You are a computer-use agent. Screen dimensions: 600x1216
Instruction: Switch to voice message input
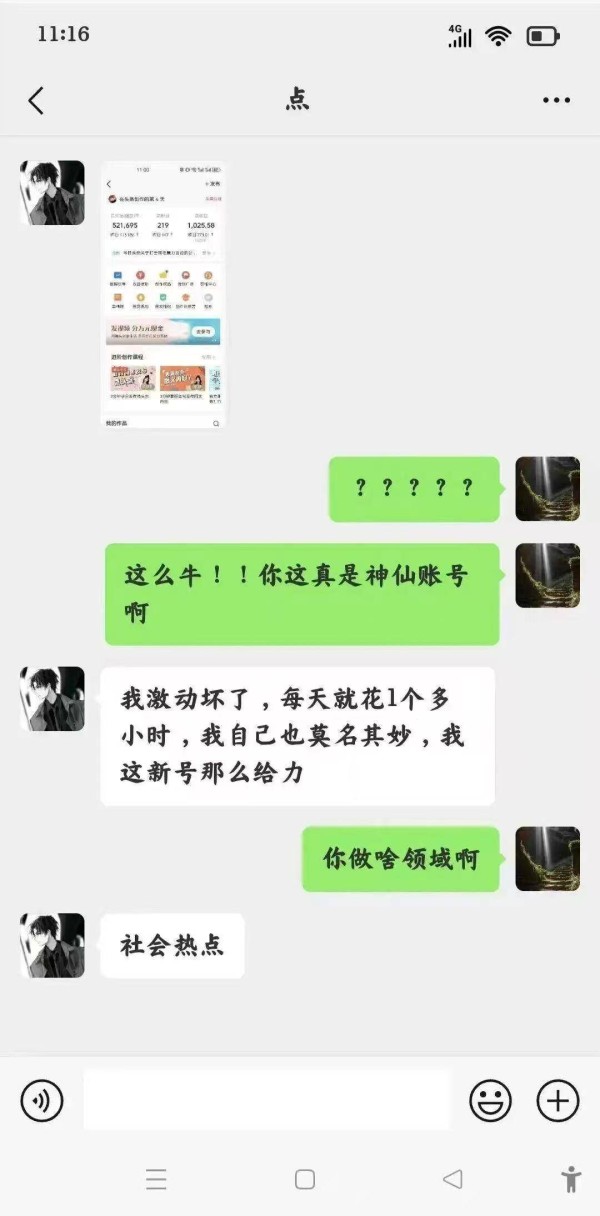[42, 1101]
